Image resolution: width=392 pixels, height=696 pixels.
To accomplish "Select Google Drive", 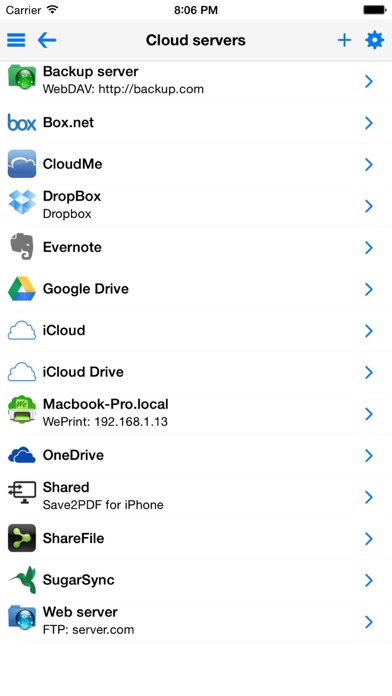I will pos(196,289).
